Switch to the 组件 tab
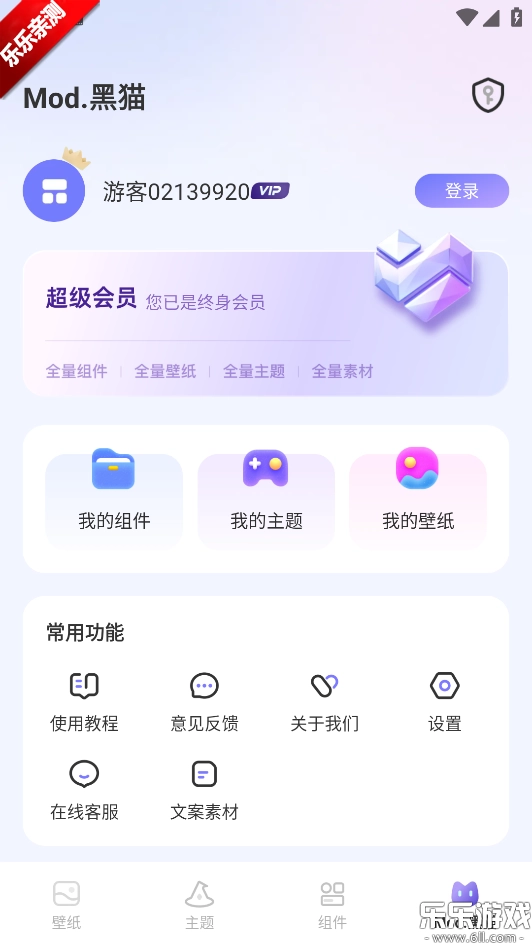 (332, 905)
